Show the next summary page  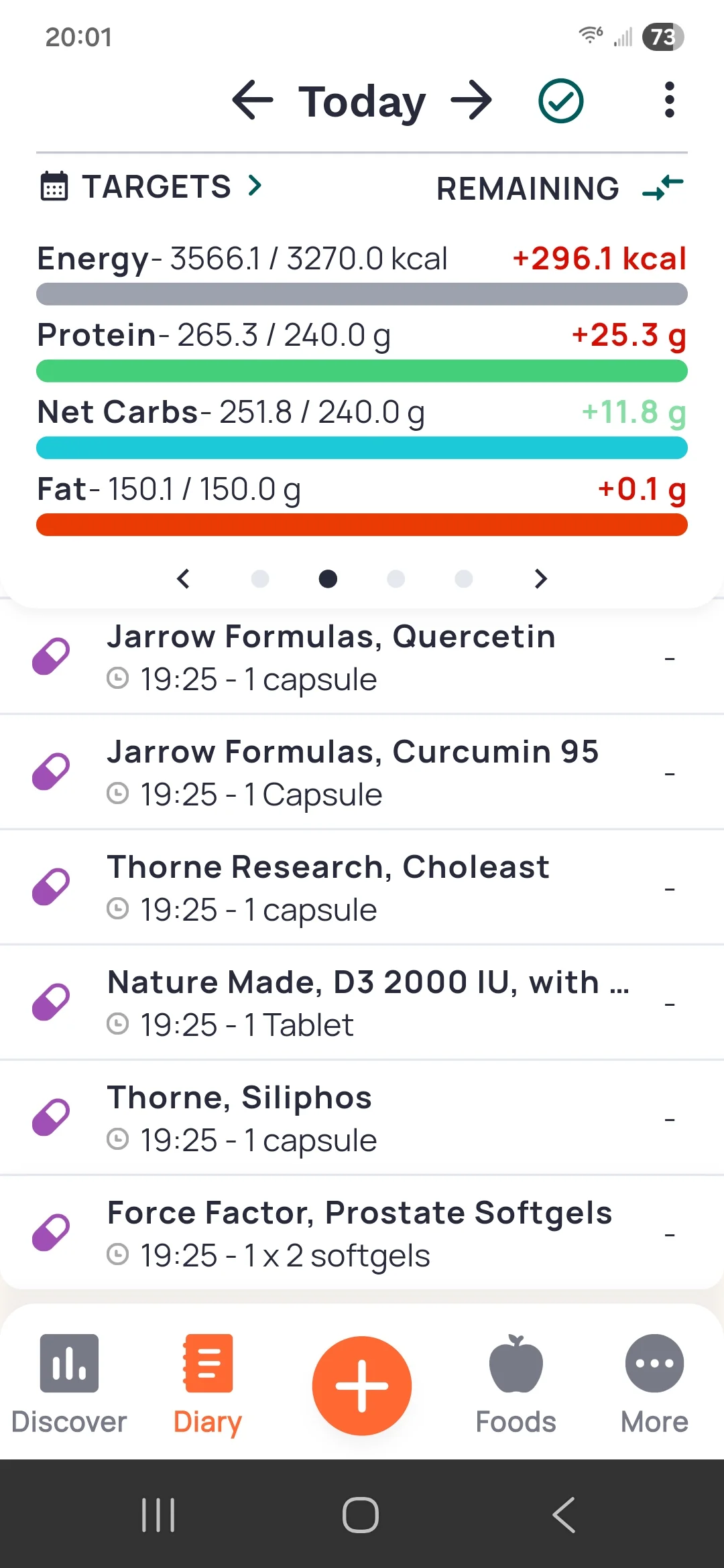tap(540, 578)
